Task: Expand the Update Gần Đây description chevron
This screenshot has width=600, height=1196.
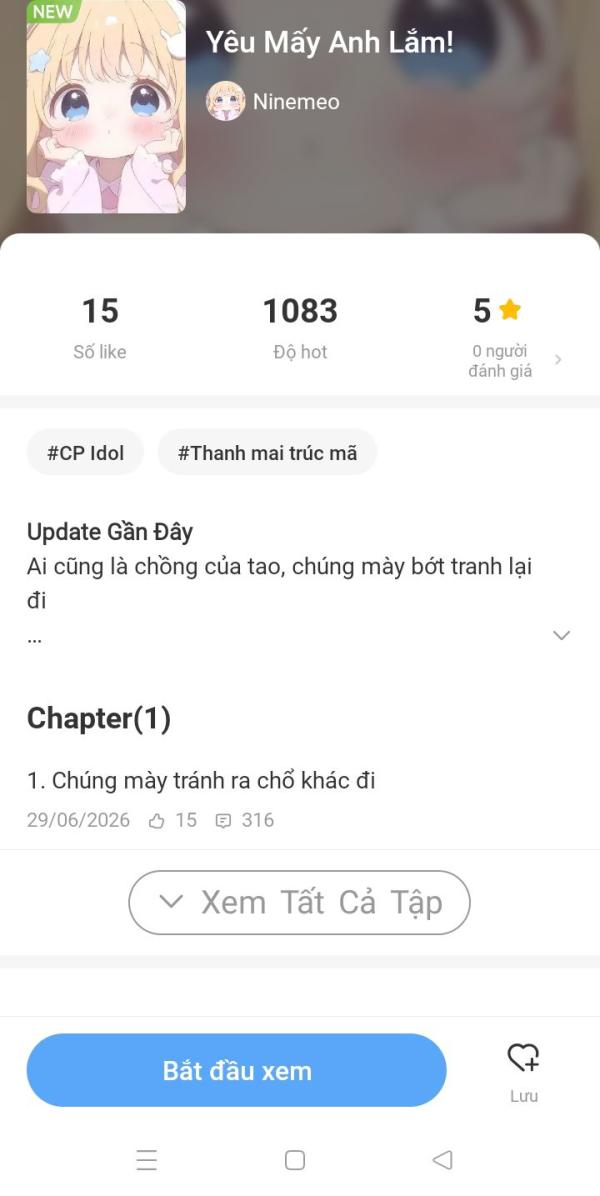Action: [562, 635]
